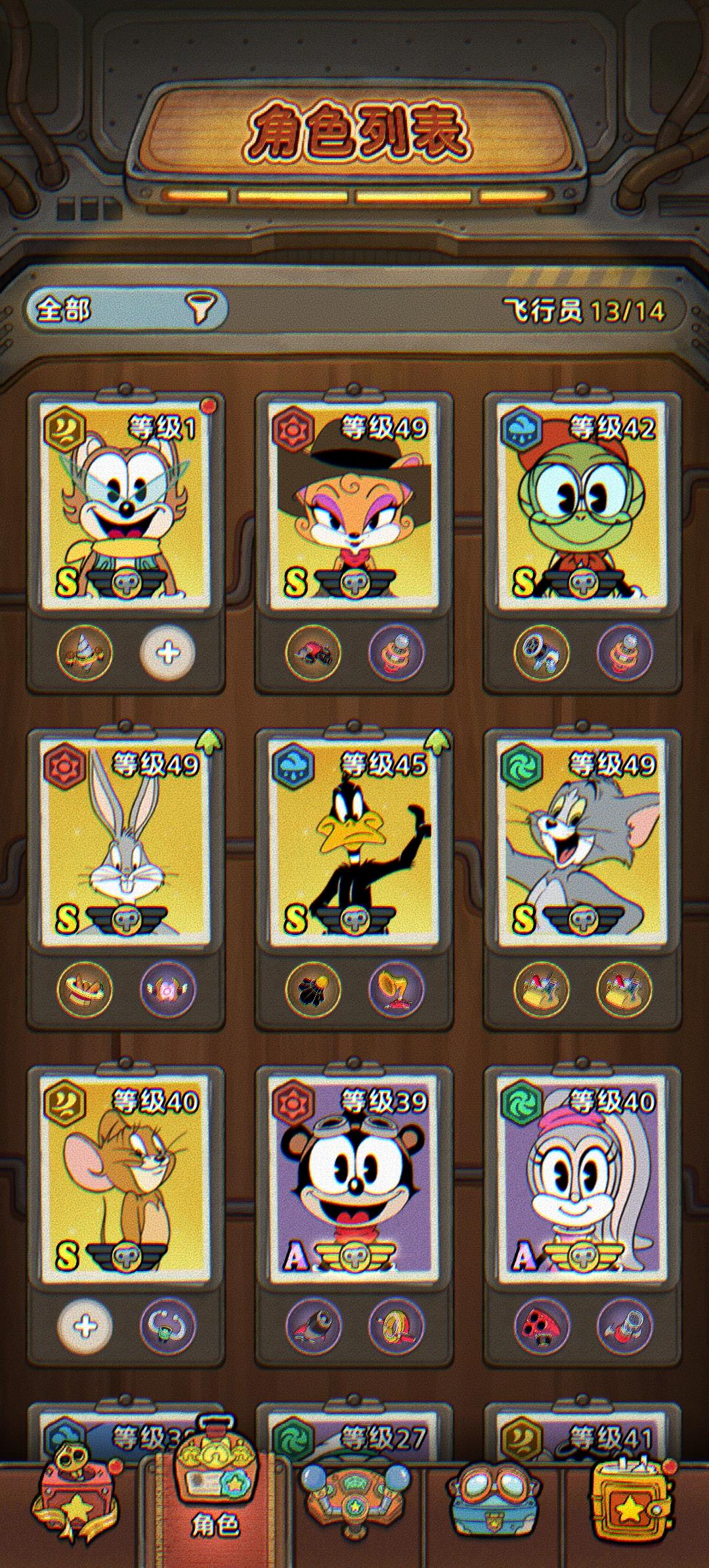Viewport: 709px width, 1568px height.
Task: Tap the red car gadget on the cowgirl's card
Action: [x=314, y=653]
